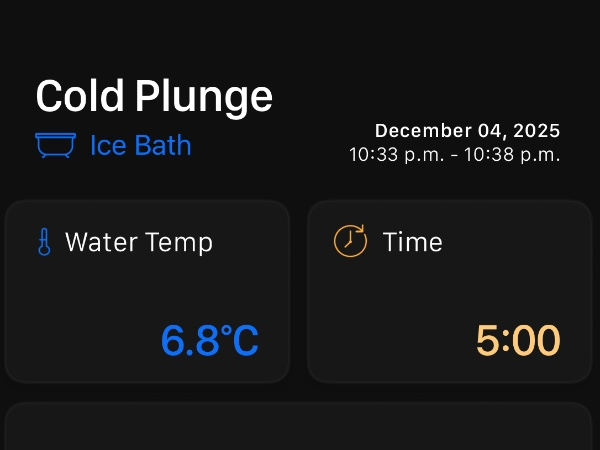Open the Water Temp card
Screen dimensions: 600x450
click(147, 291)
